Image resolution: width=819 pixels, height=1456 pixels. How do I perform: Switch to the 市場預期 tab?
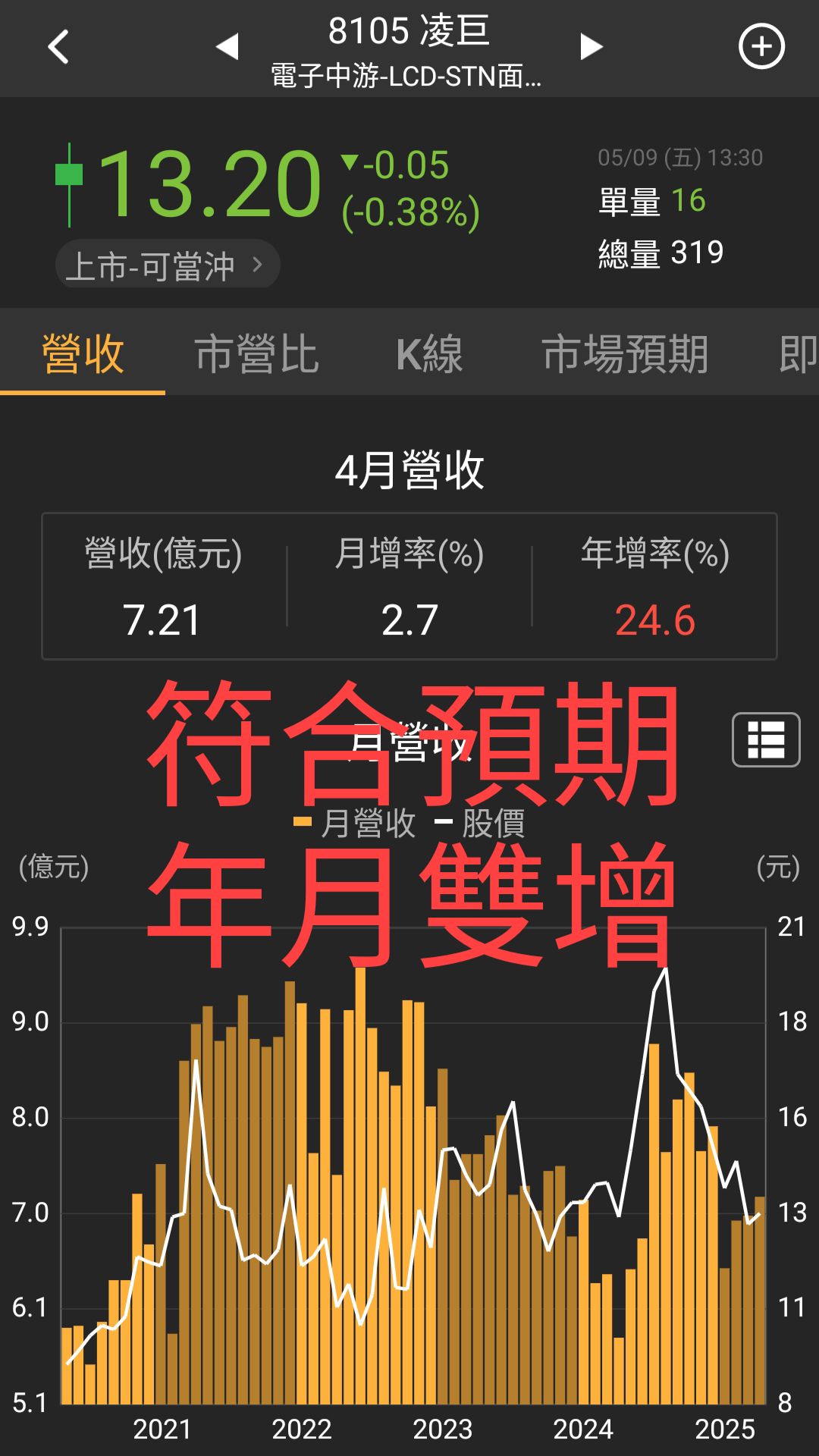point(626,354)
